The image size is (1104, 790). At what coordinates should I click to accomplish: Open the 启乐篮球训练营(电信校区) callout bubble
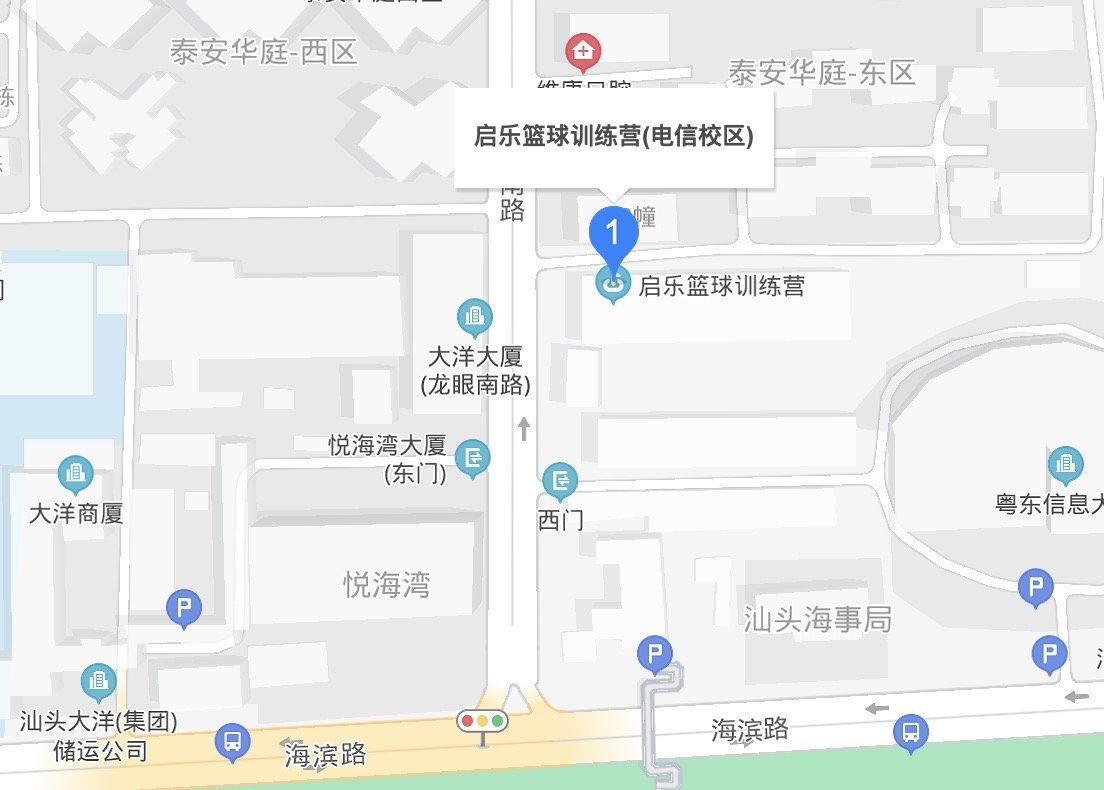(613, 138)
